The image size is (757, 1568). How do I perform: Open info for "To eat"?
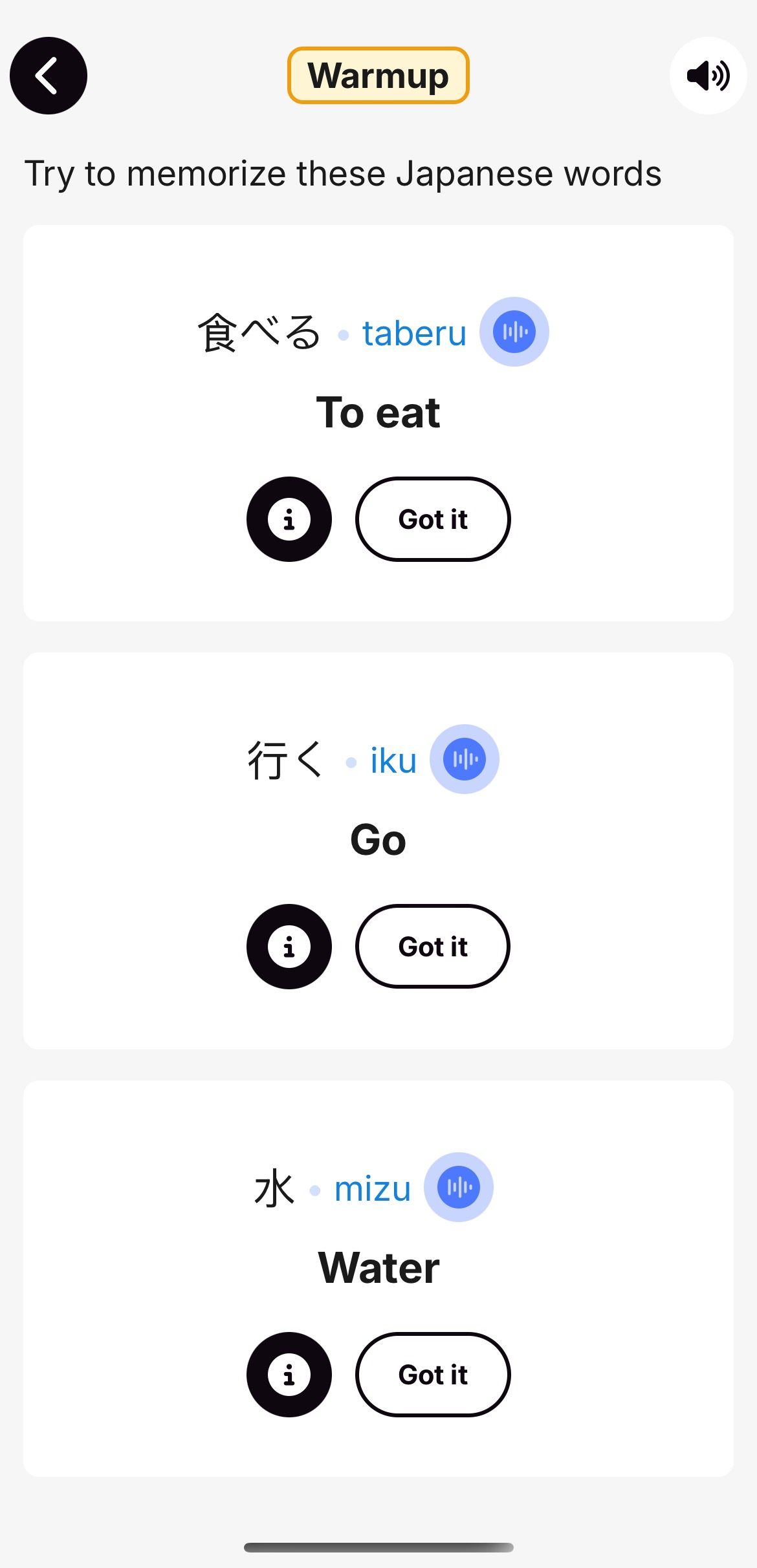click(x=289, y=519)
